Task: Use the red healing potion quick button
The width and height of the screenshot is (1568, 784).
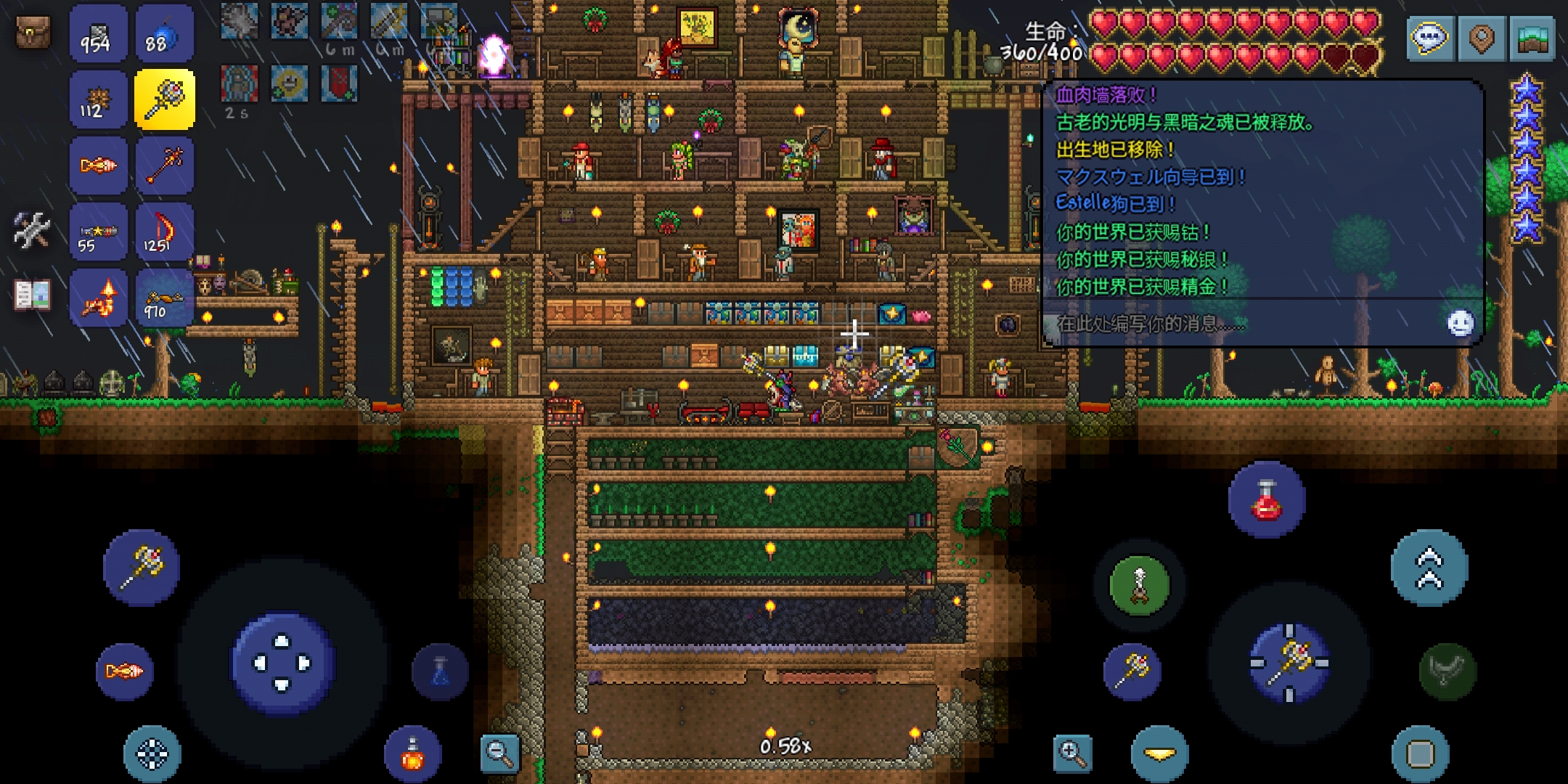Action: pyautogui.click(x=1267, y=500)
